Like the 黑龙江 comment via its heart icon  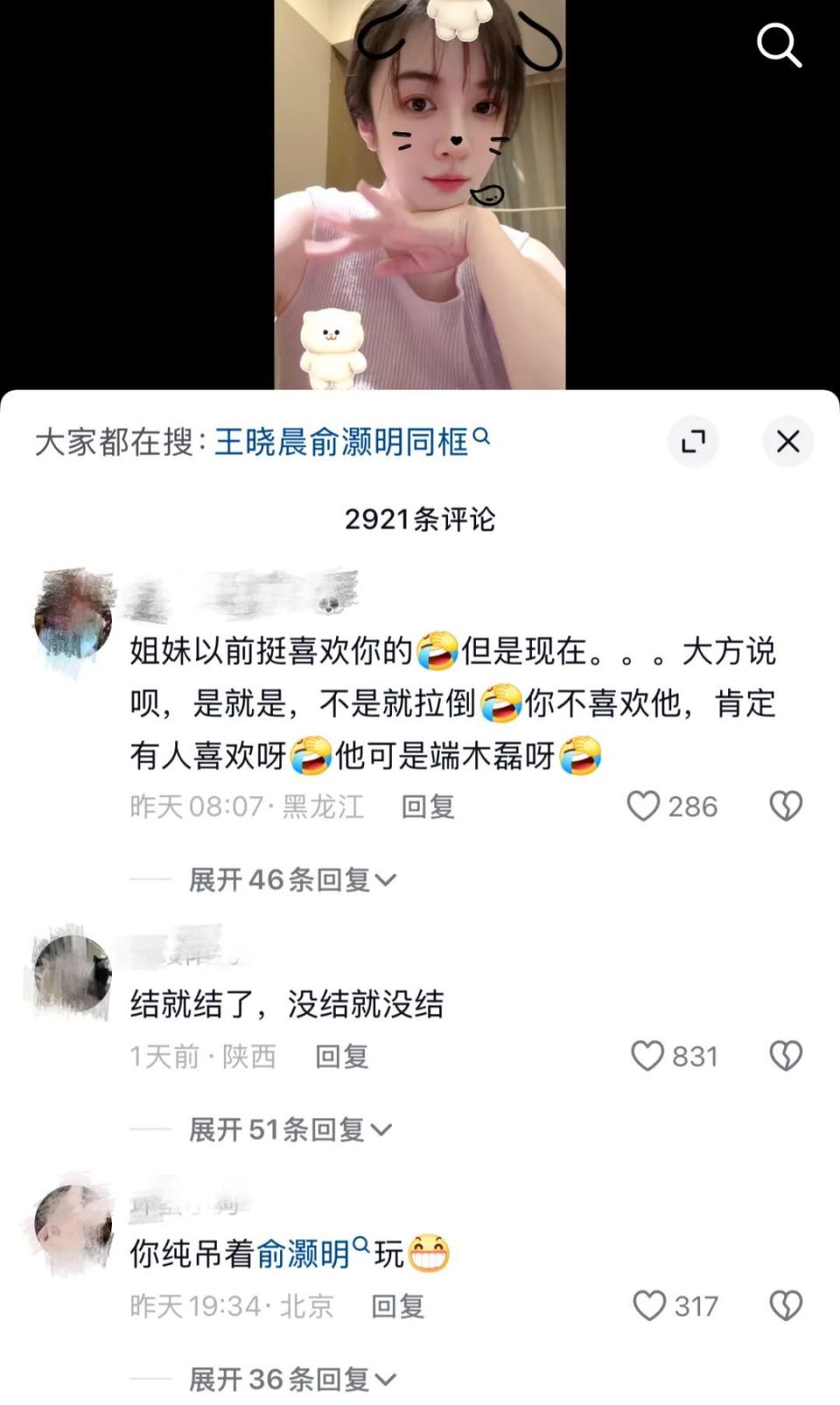pos(645,807)
